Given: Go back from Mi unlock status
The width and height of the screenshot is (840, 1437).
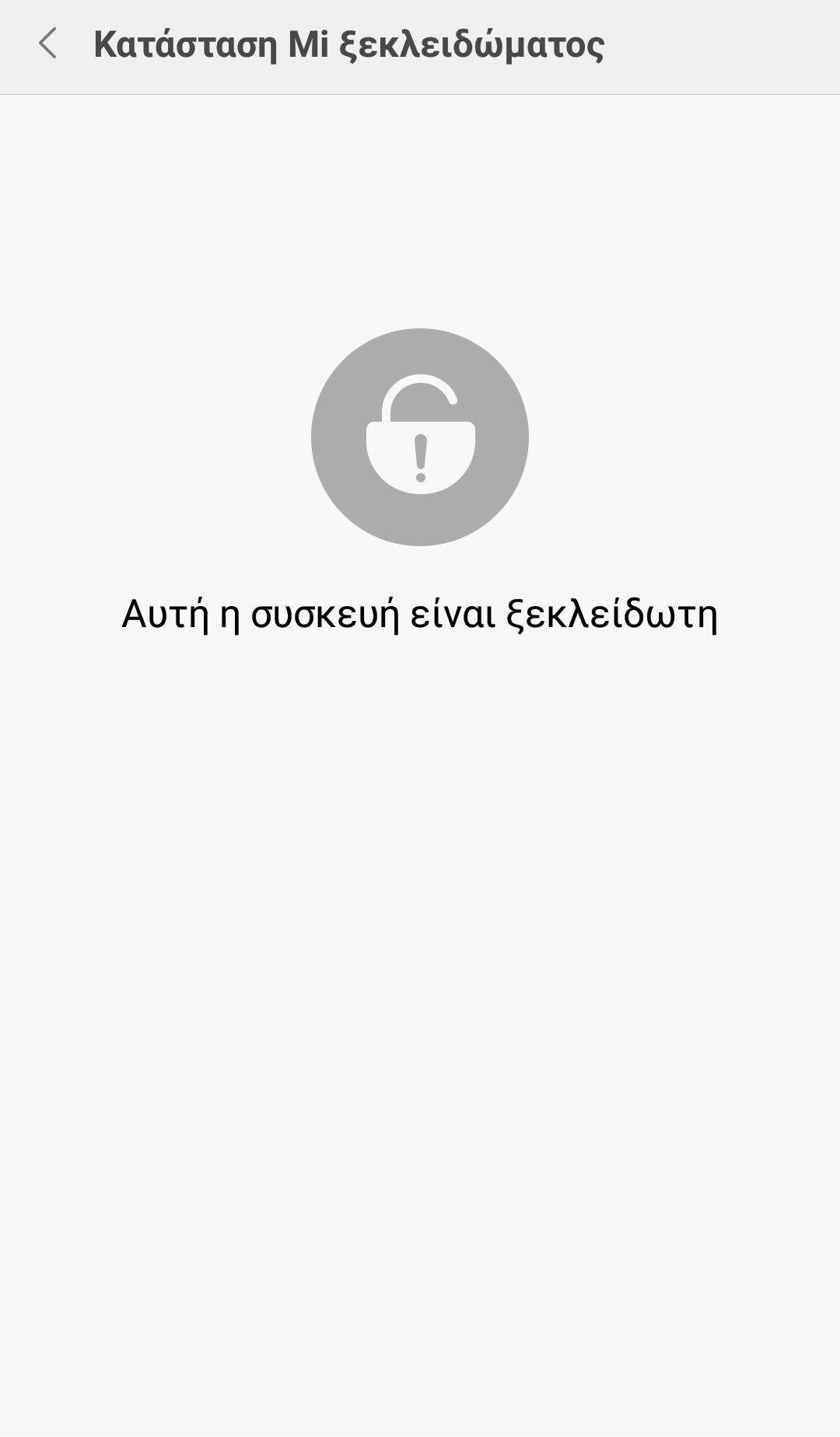Looking at the screenshot, I should coord(47,44).
